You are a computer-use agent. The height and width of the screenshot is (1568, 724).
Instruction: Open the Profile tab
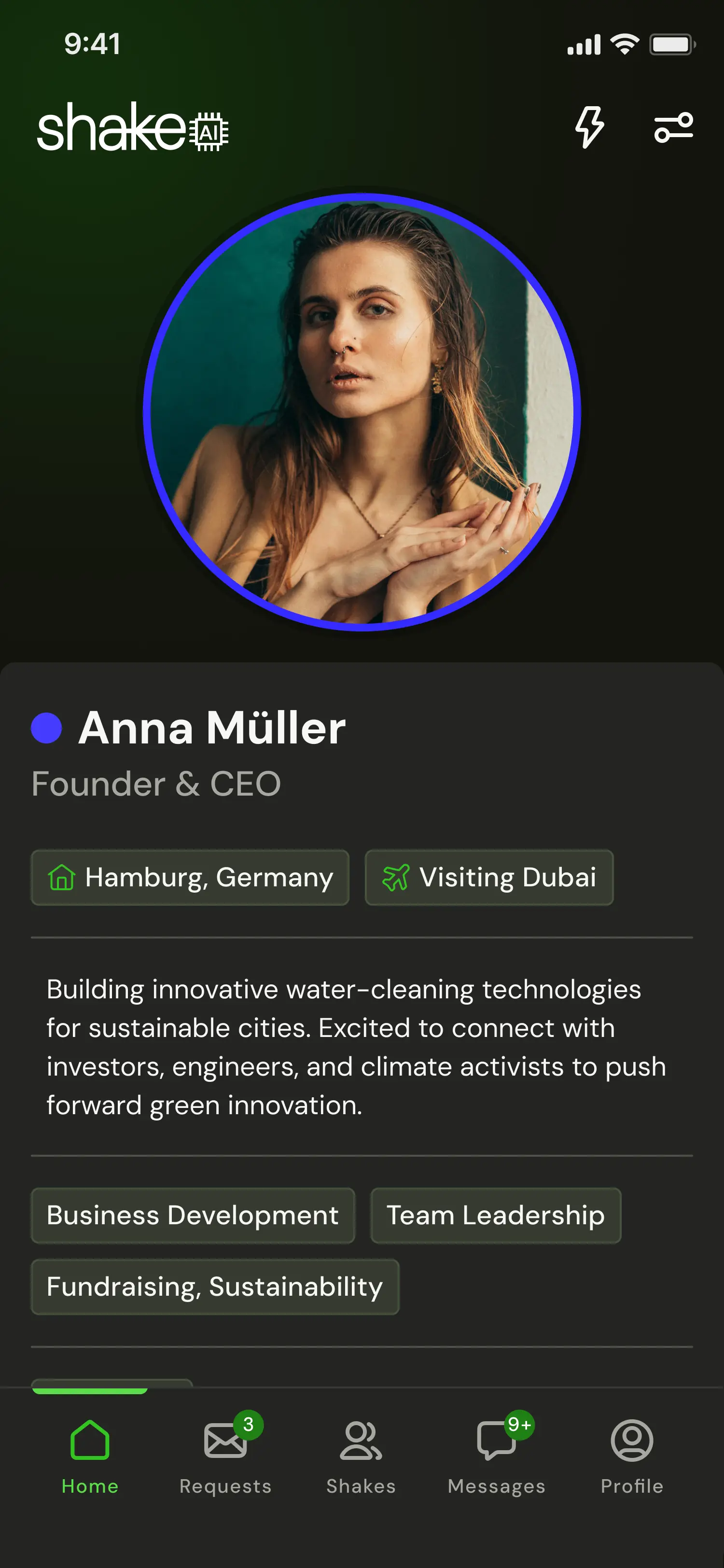[x=631, y=1455]
